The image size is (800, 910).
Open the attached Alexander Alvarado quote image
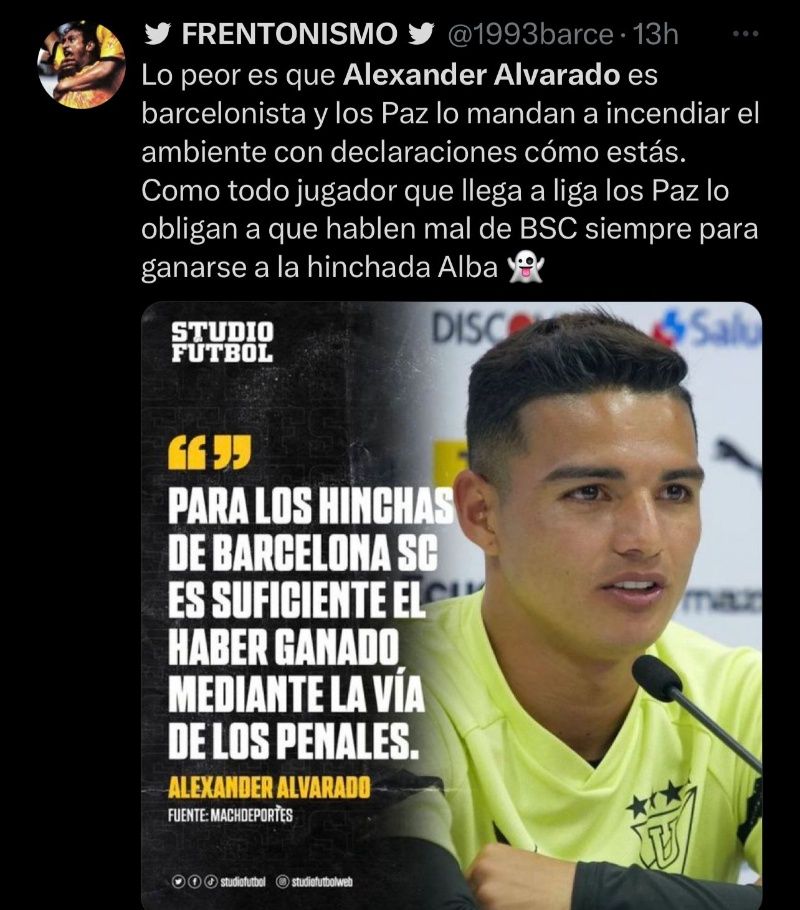click(452, 605)
